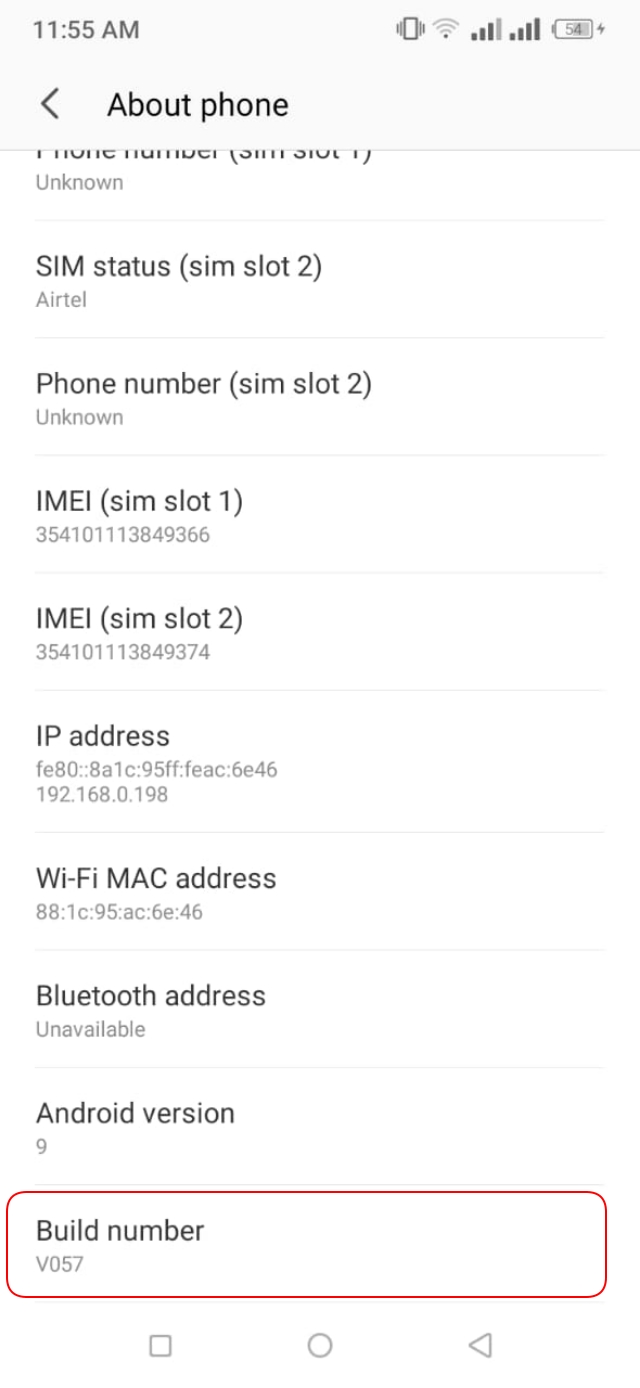Open the recent apps view

[160, 1345]
